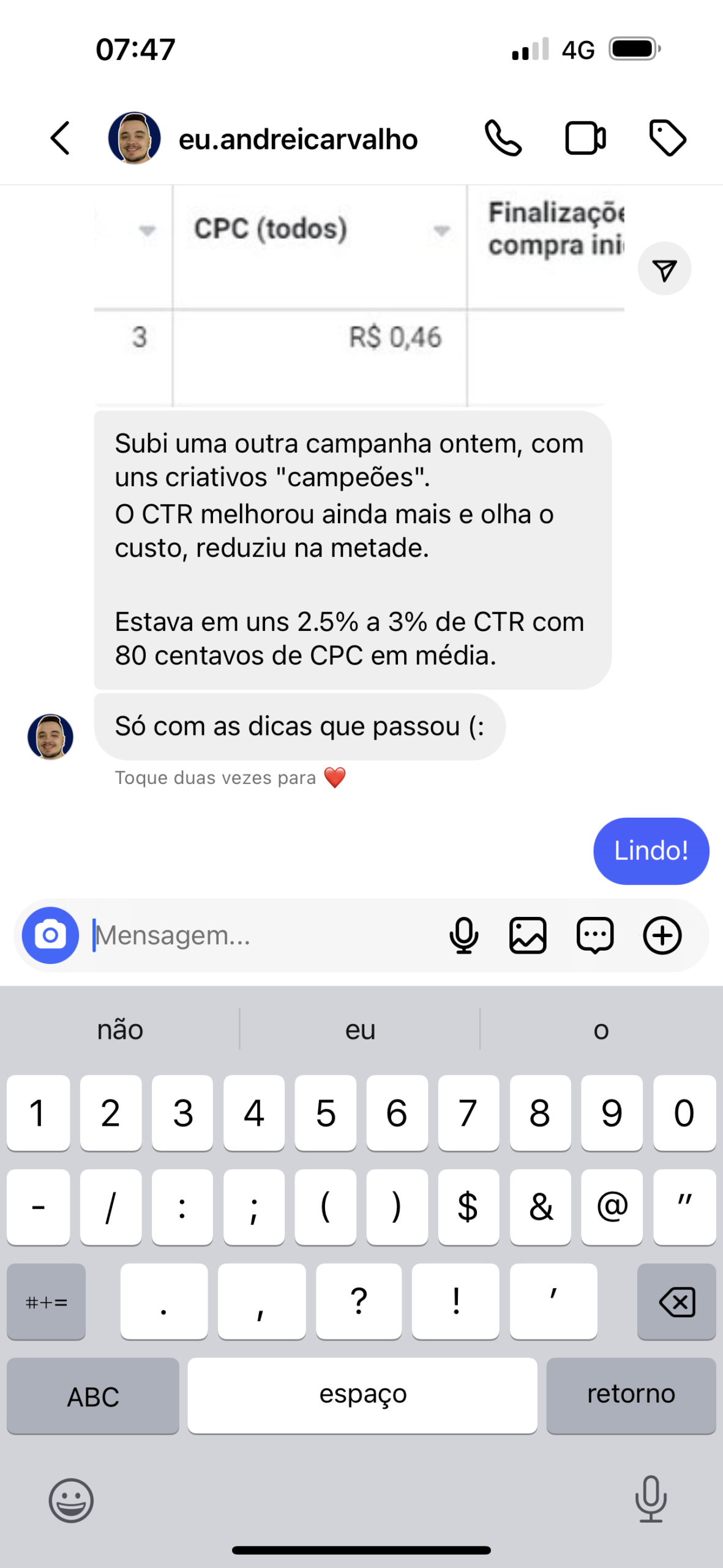Open the label tag icon
The image size is (723, 1568).
tap(667, 138)
